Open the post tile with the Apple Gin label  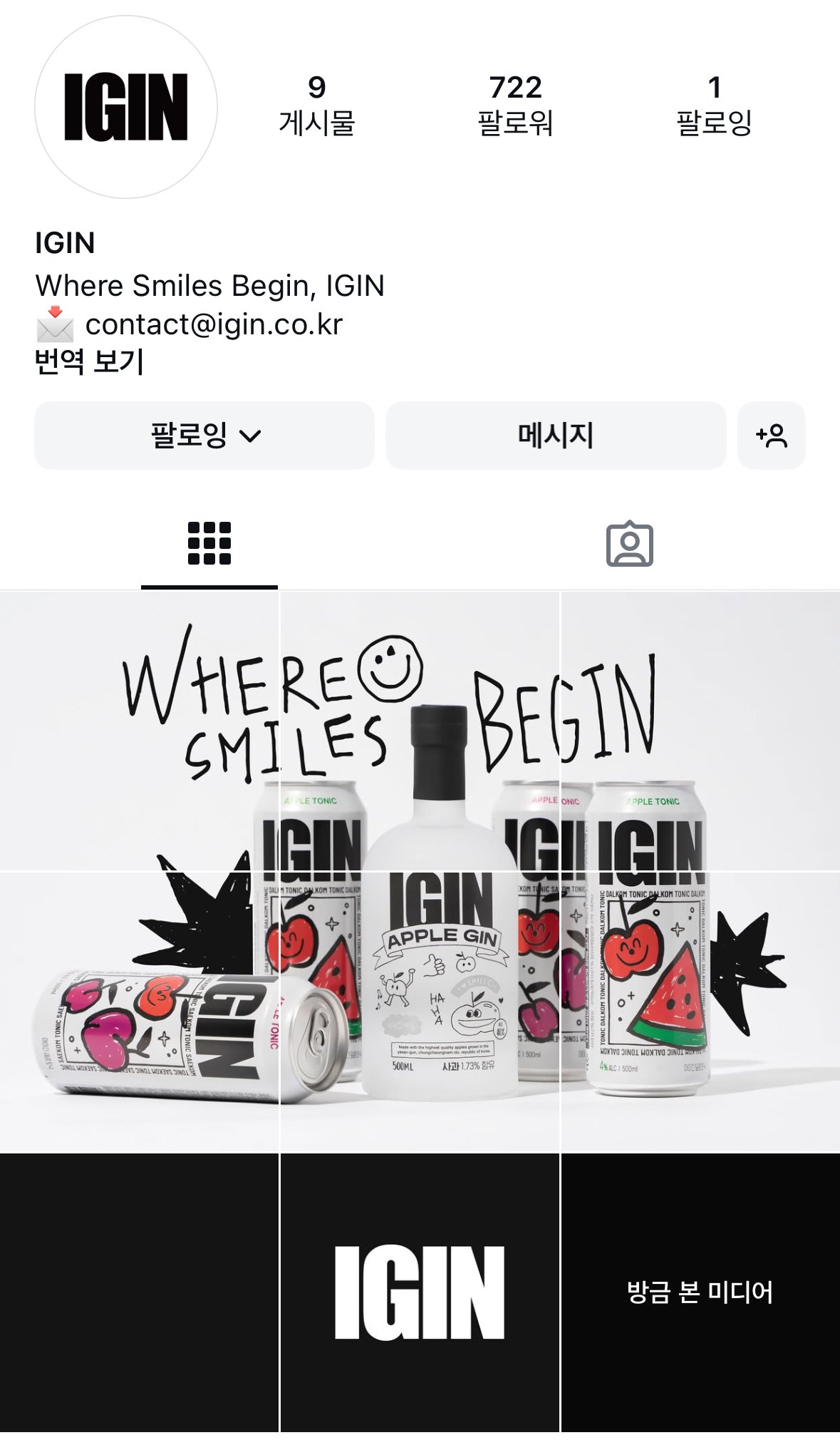tap(420, 1011)
